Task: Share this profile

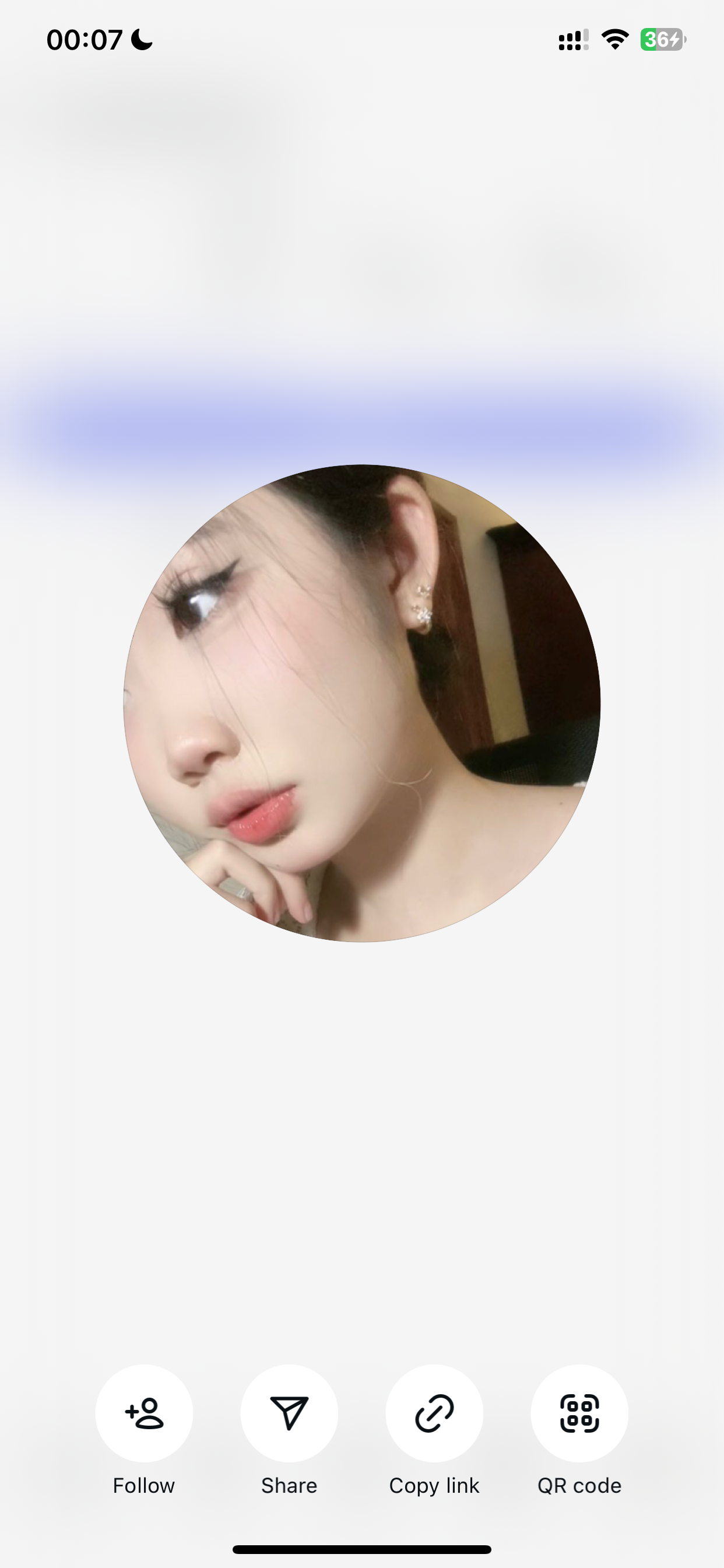Action: 289,1413
